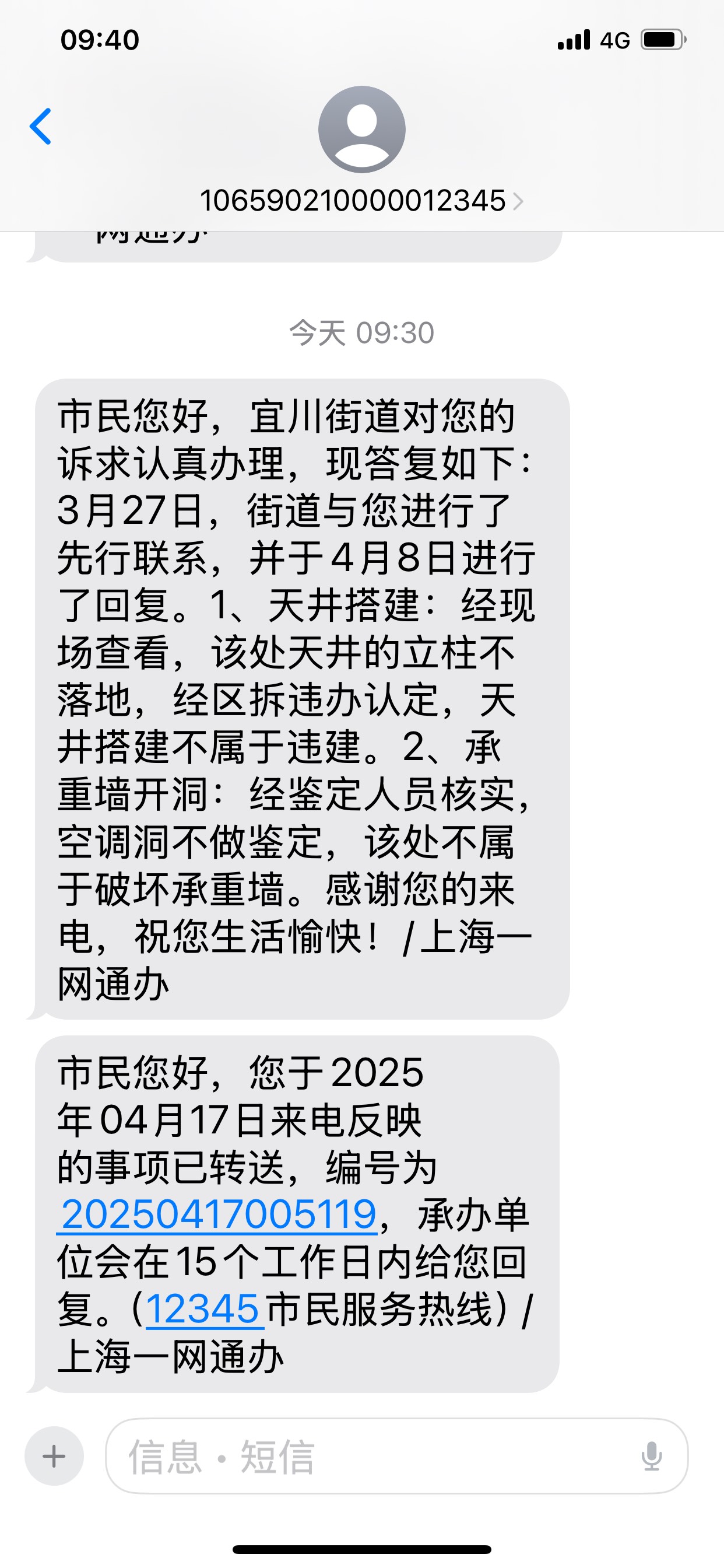Go back to the messages list
The height and width of the screenshot is (1568, 724).
(41, 127)
